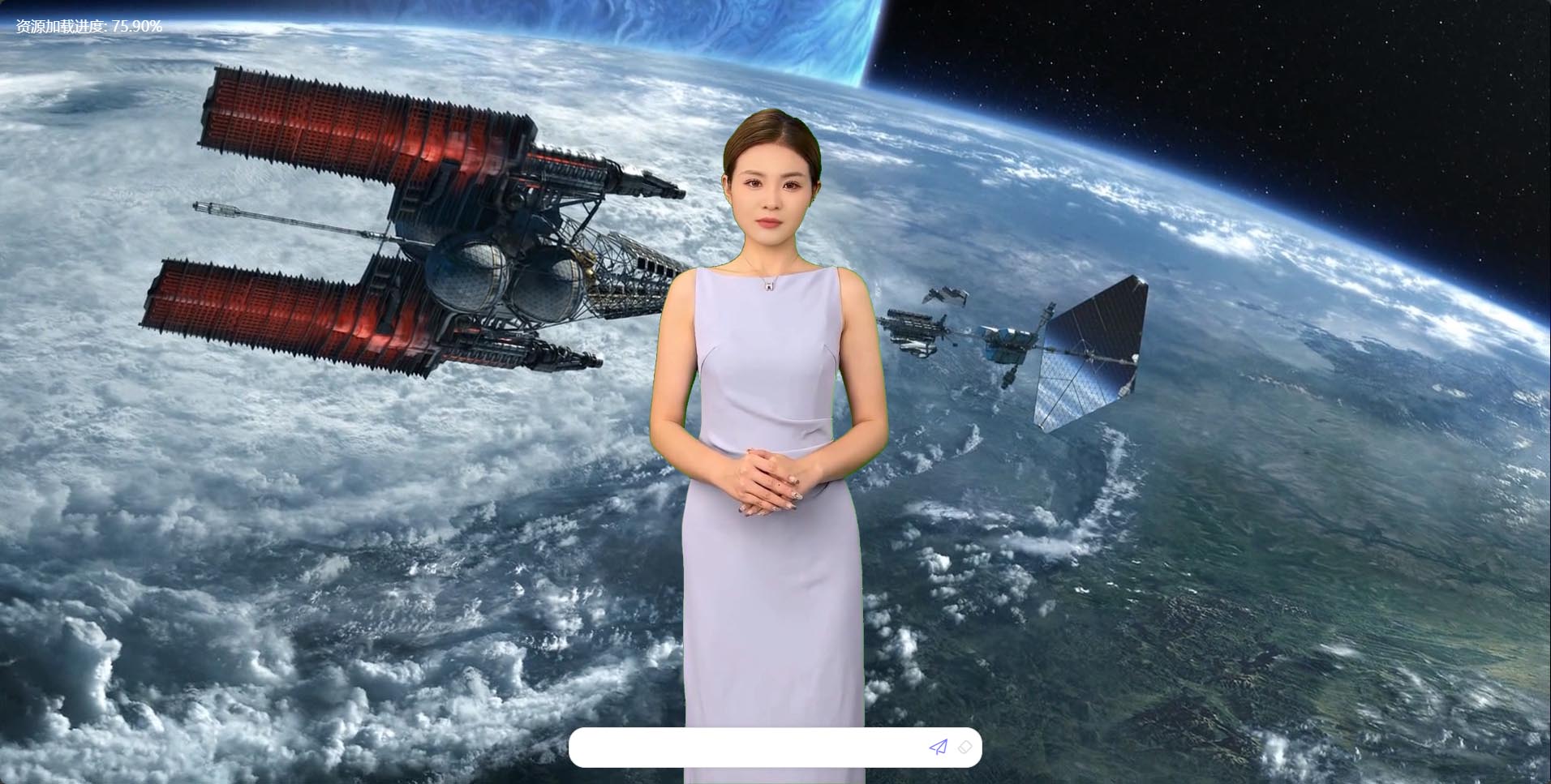
Task: Send the message with paper plane icon
Action: [x=938, y=747]
